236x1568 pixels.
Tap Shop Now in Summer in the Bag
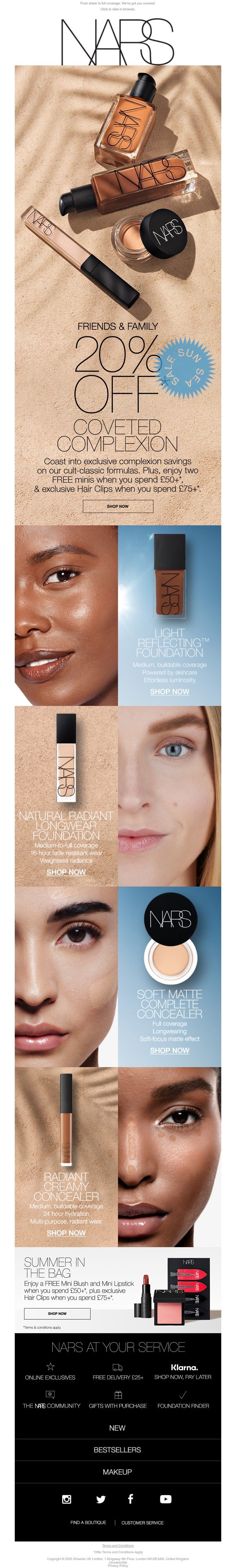pyautogui.click(x=57, y=1313)
